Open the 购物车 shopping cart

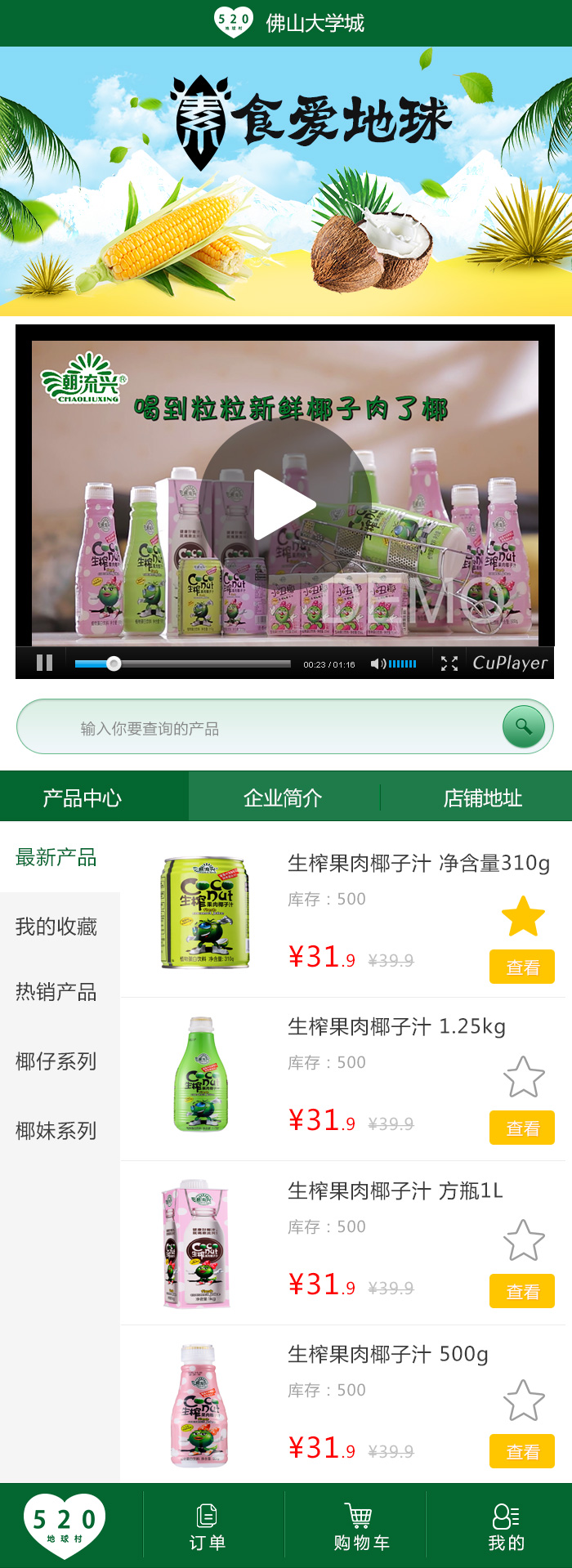pyautogui.click(x=360, y=1526)
